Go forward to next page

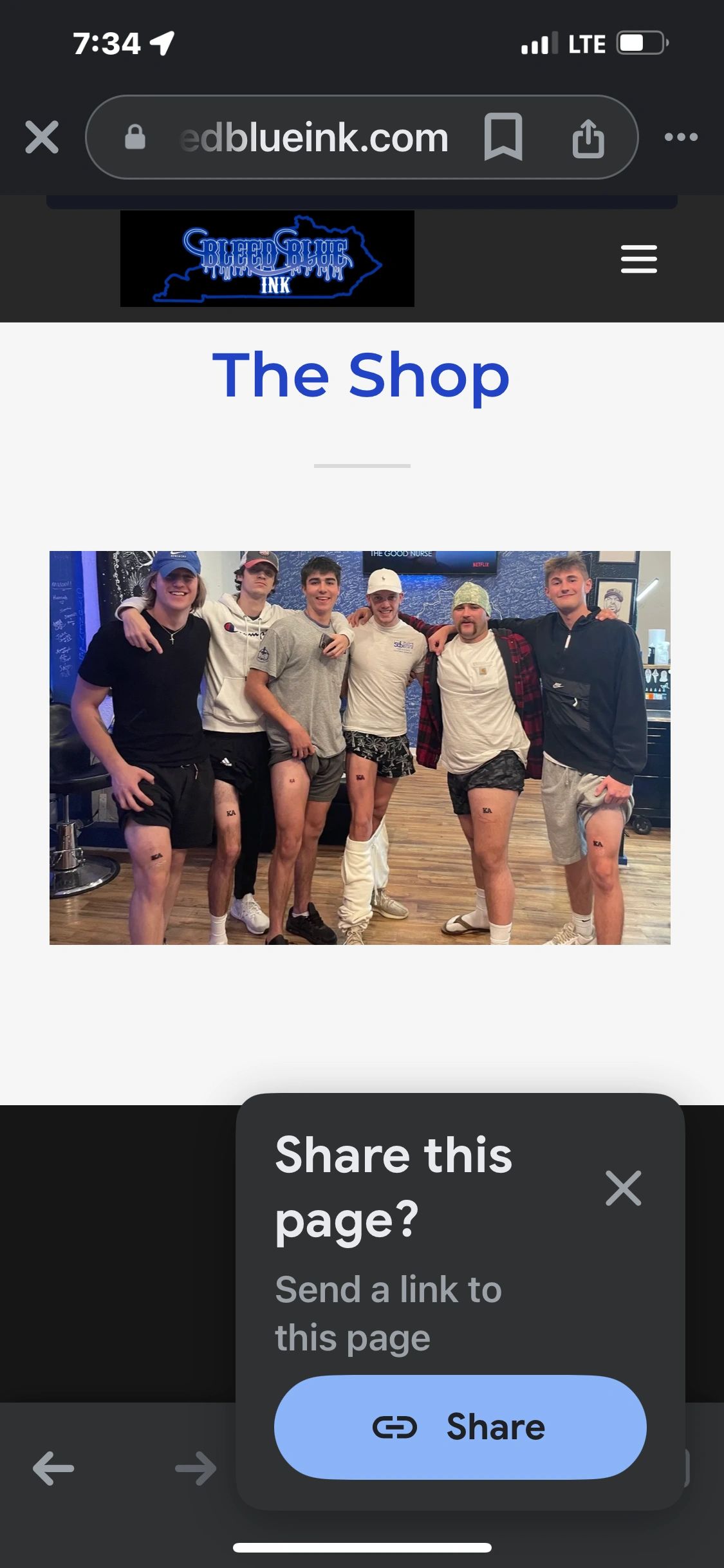pos(196,1468)
